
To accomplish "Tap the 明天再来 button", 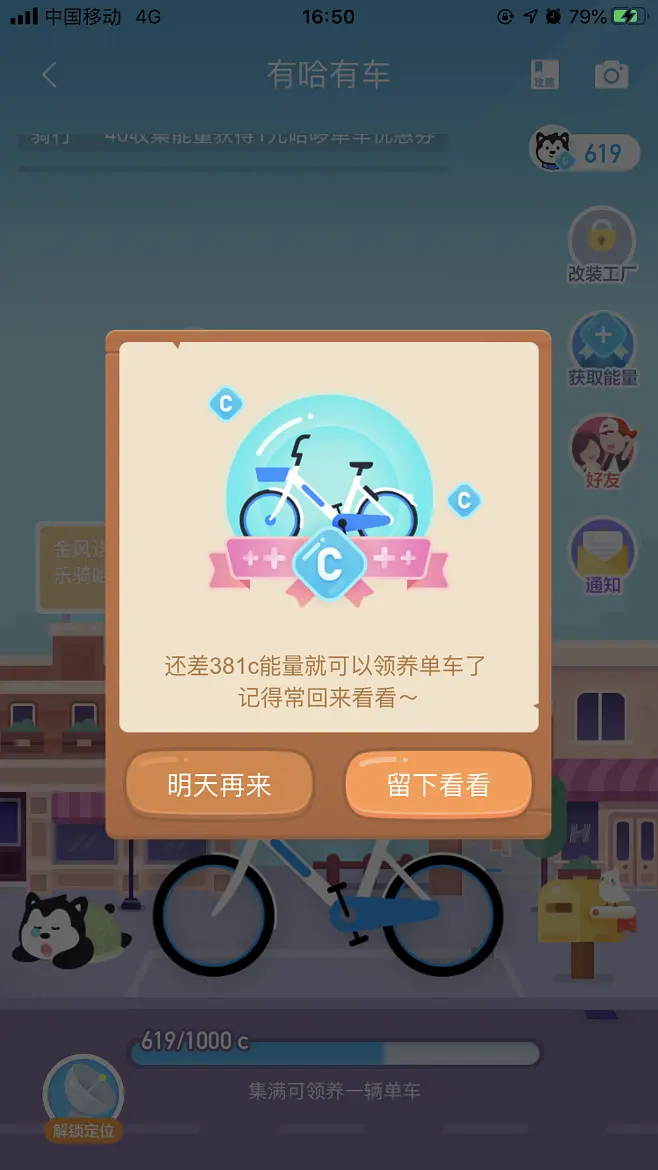I will pos(219,785).
